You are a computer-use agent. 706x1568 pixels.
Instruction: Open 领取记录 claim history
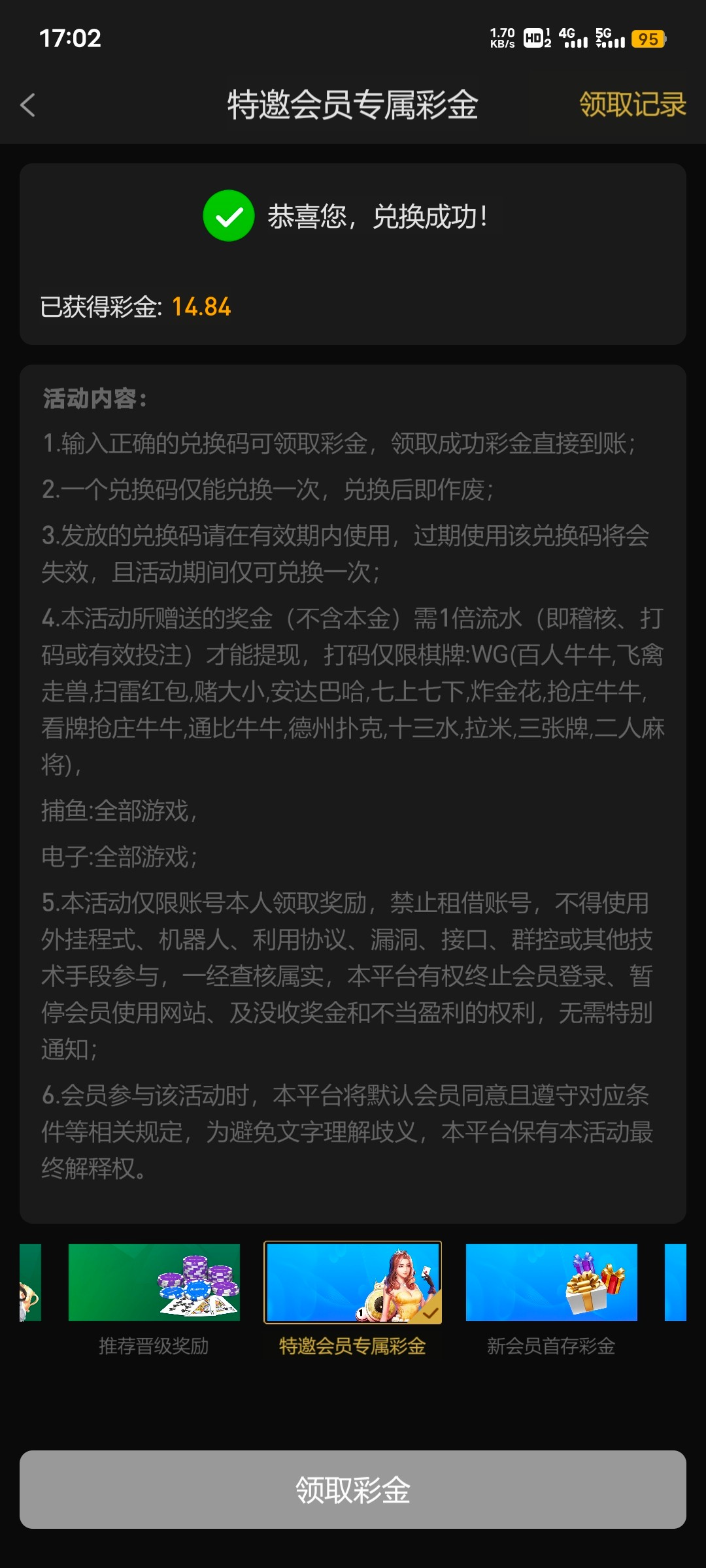[x=632, y=105]
